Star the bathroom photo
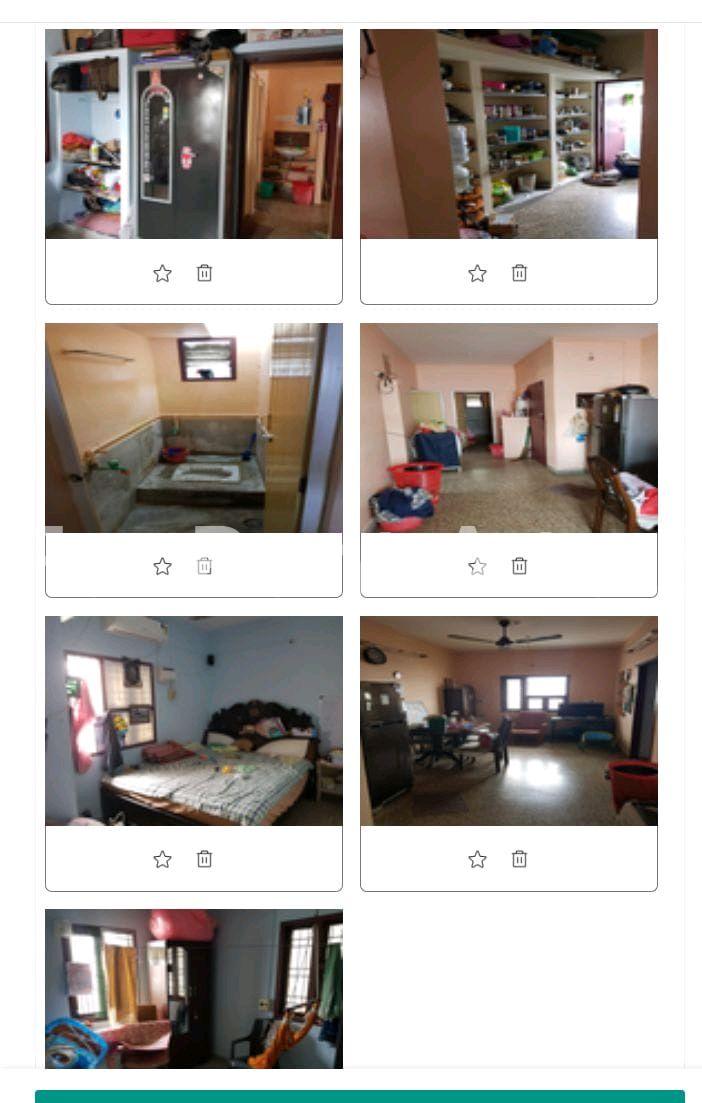 point(162,566)
